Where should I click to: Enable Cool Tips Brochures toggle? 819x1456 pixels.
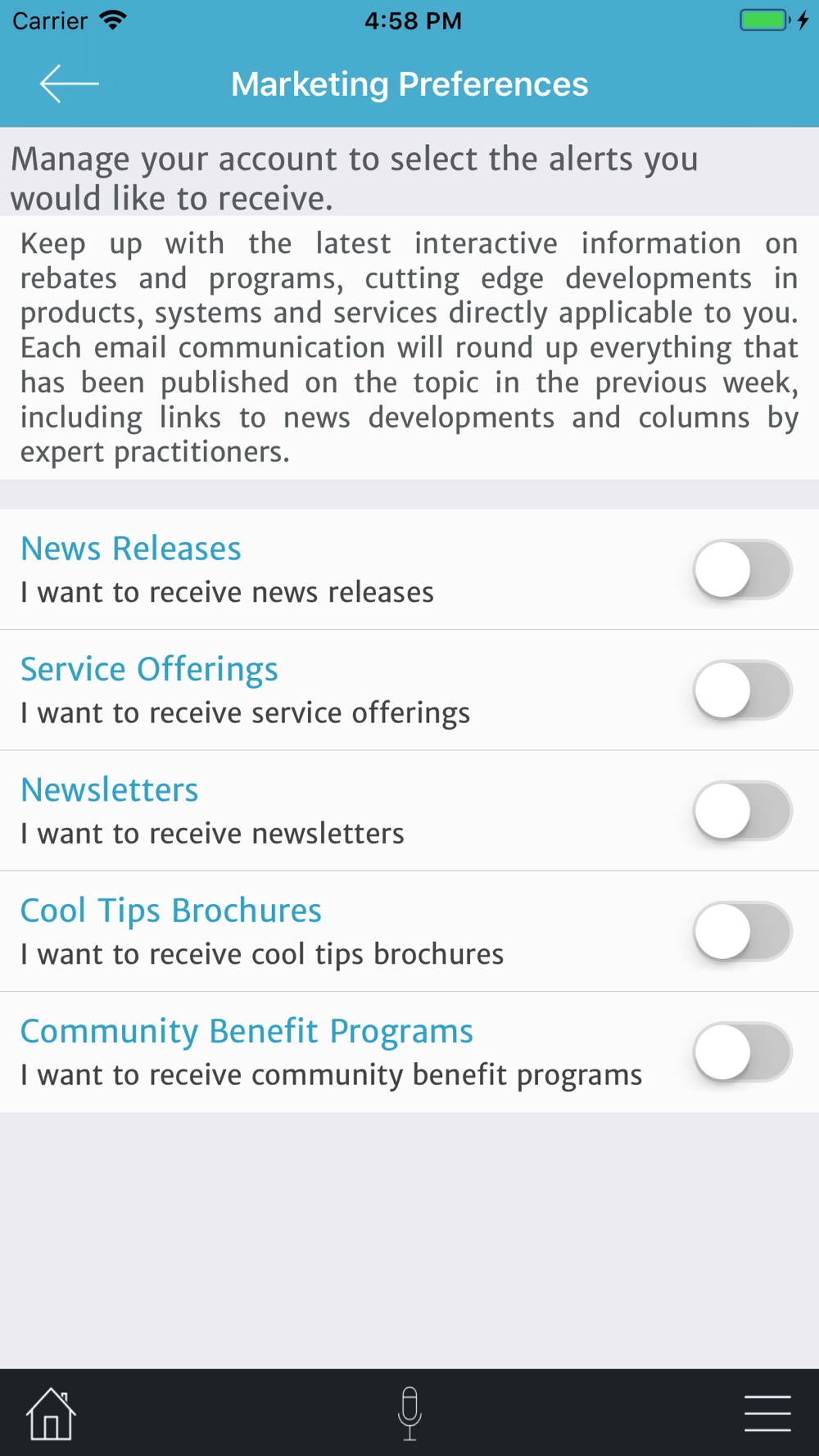point(743,931)
